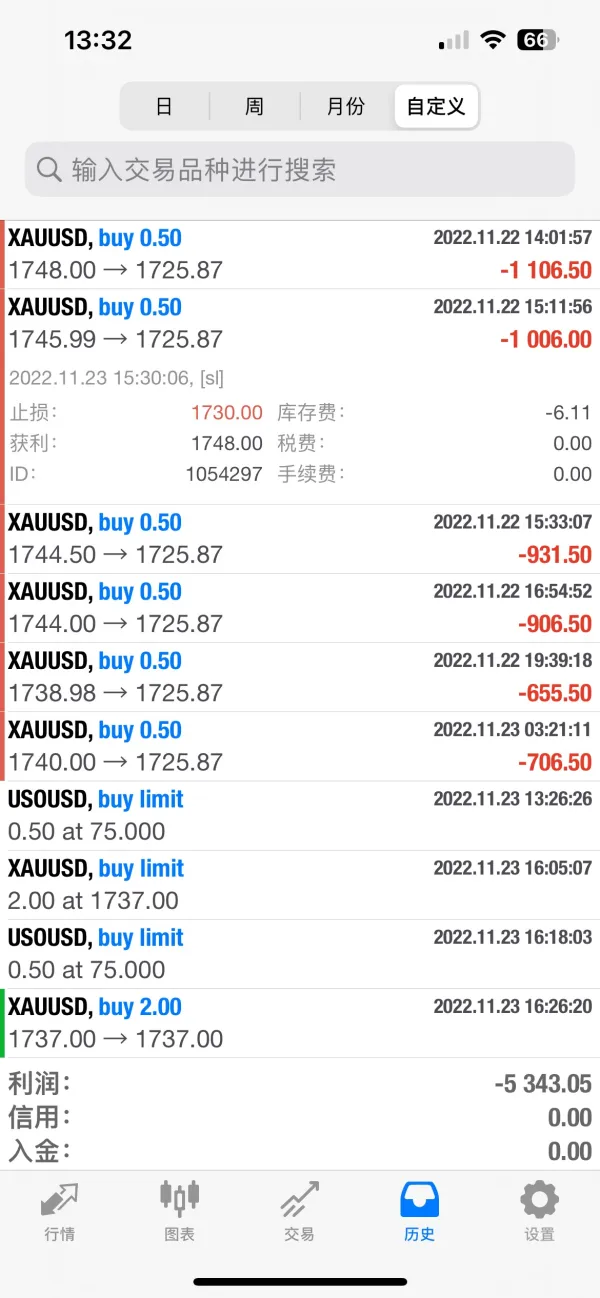Switch to the 交易 trade tab
The width and height of the screenshot is (600, 1298).
pyautogui.click(x=300, y=1211)
